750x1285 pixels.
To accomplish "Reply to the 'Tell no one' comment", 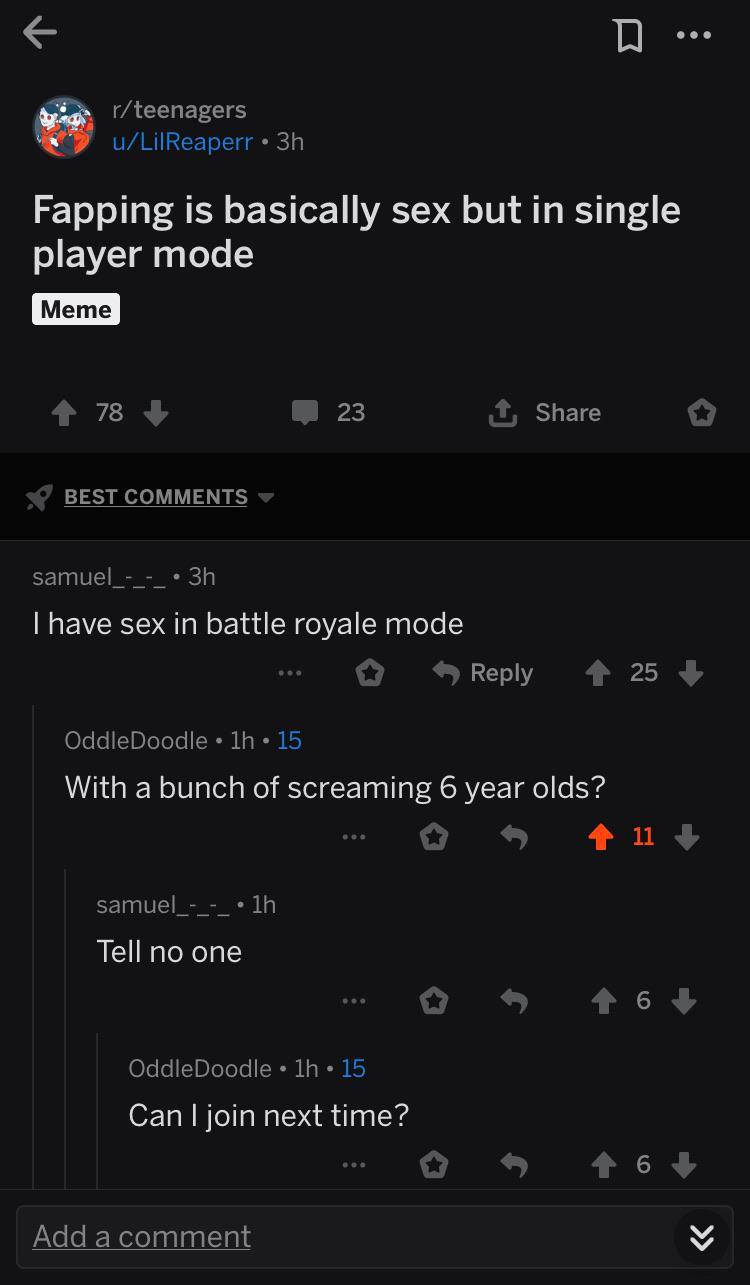I will click(513, 1000).
